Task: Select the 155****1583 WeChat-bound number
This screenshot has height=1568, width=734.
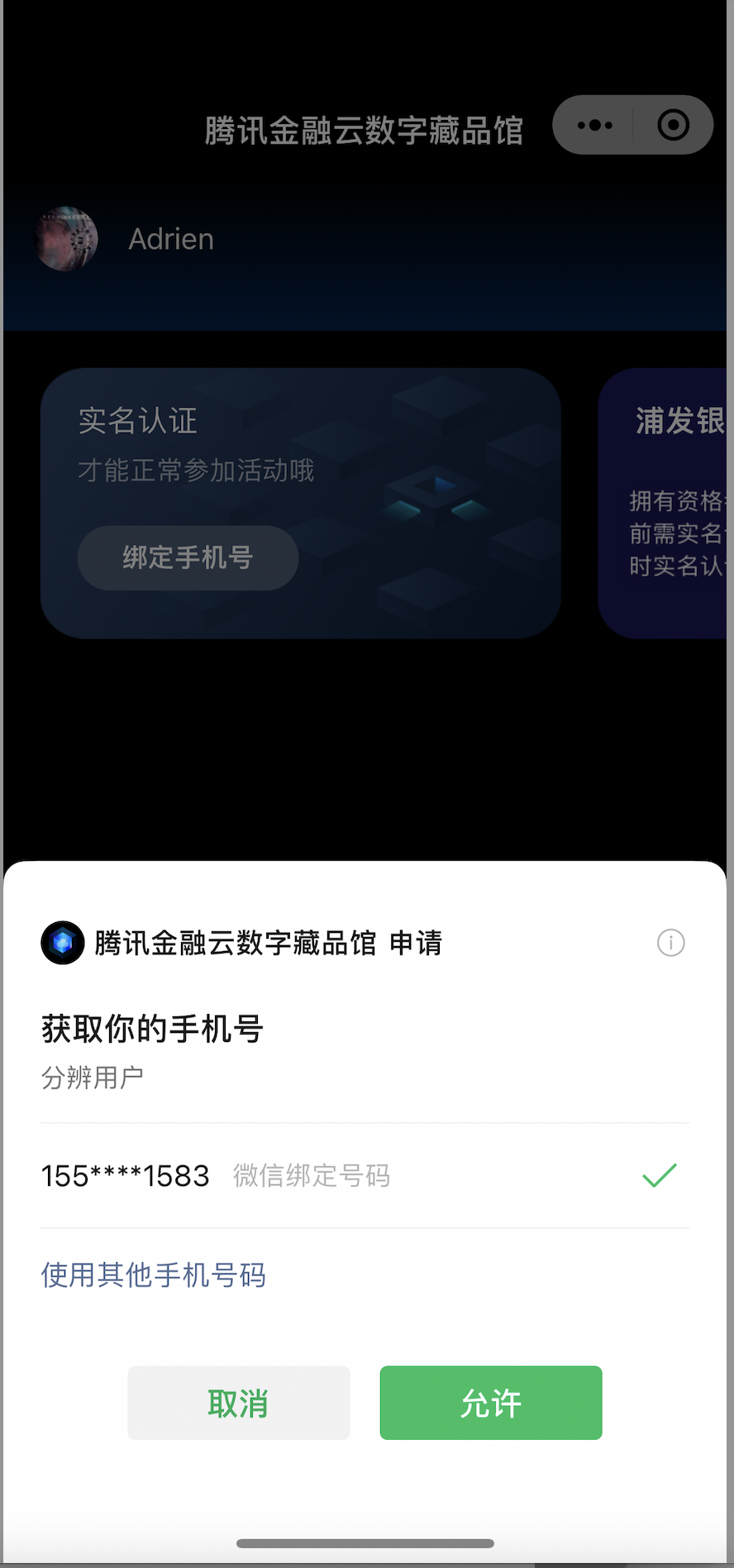Action: tap(364, 1175)
